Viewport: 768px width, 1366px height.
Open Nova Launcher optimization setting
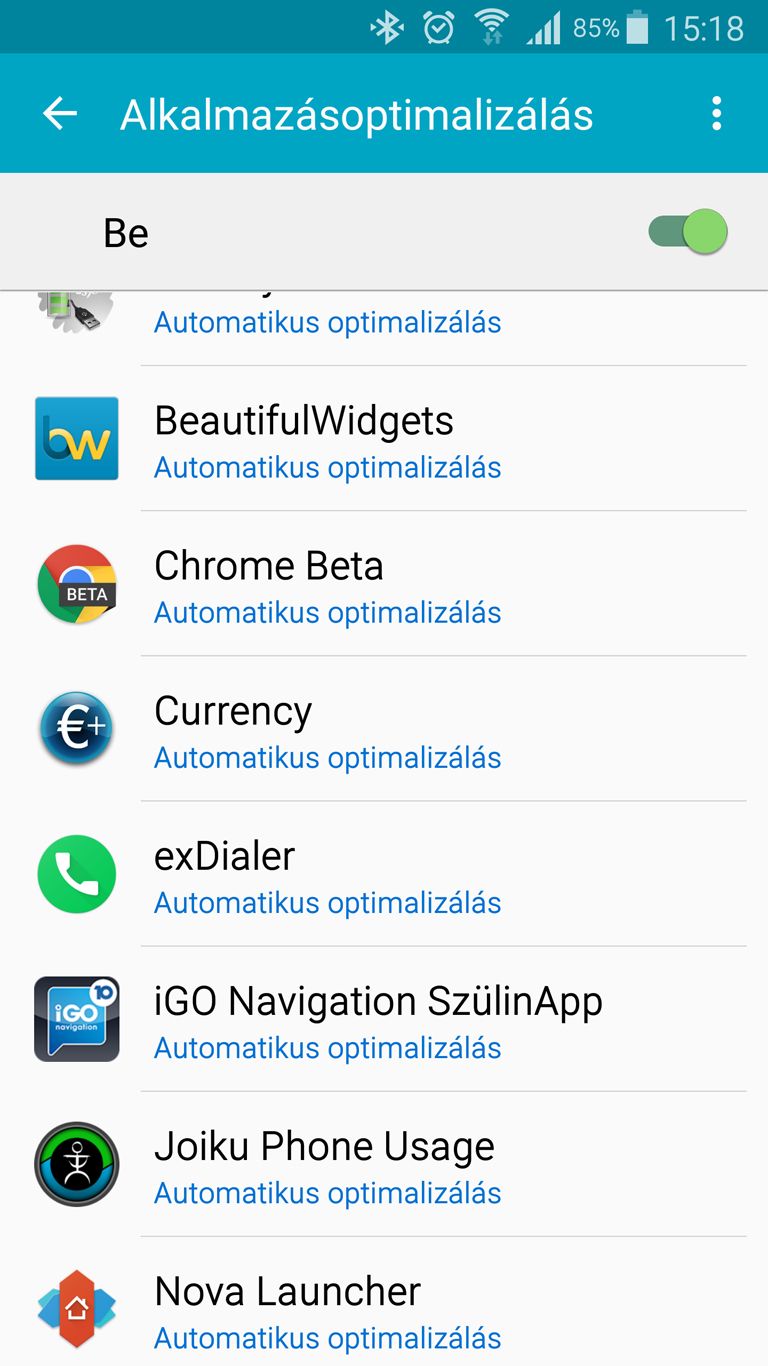[384, 1302]
